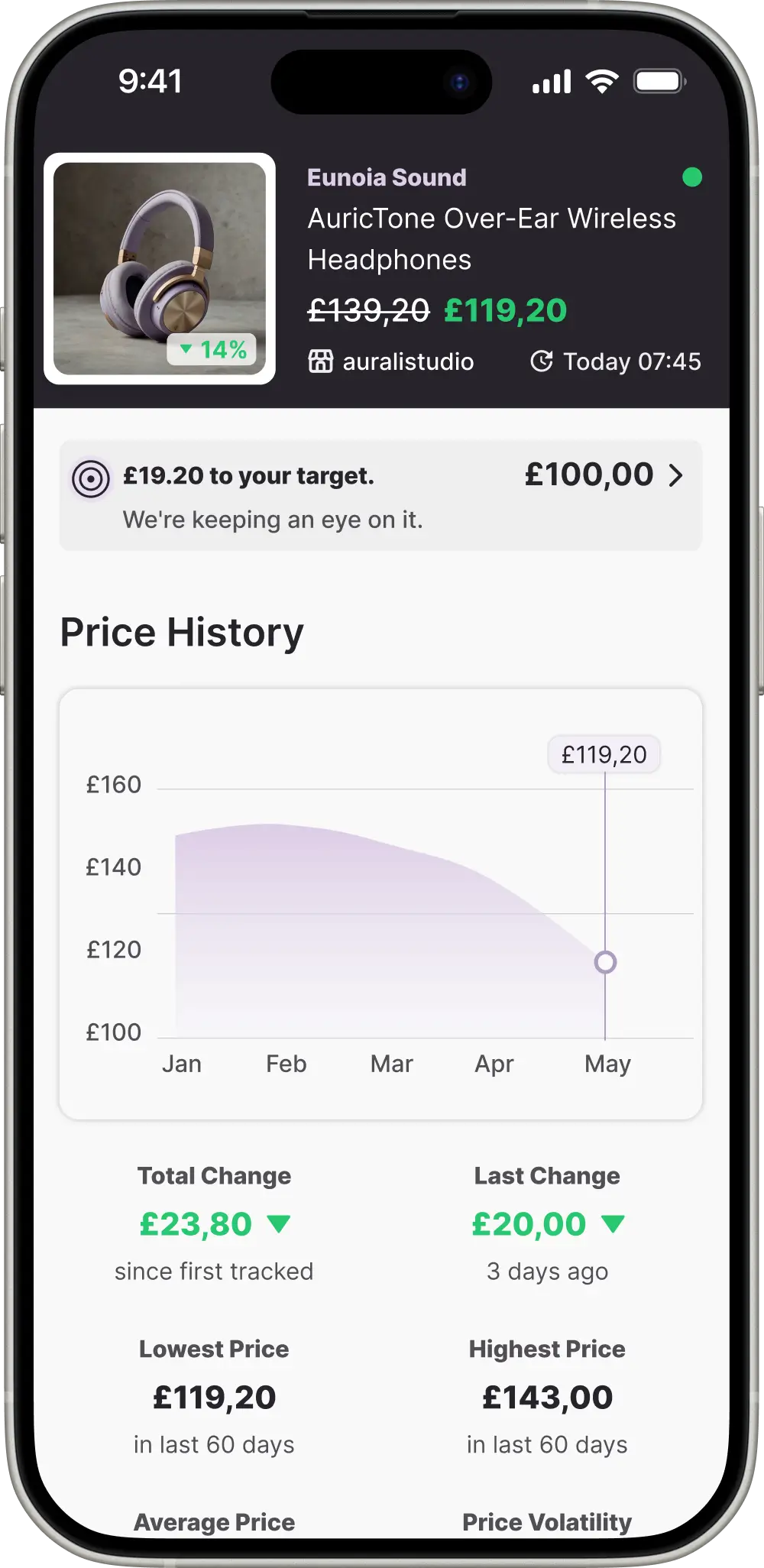Expand the £100,00 target price details

588,475
